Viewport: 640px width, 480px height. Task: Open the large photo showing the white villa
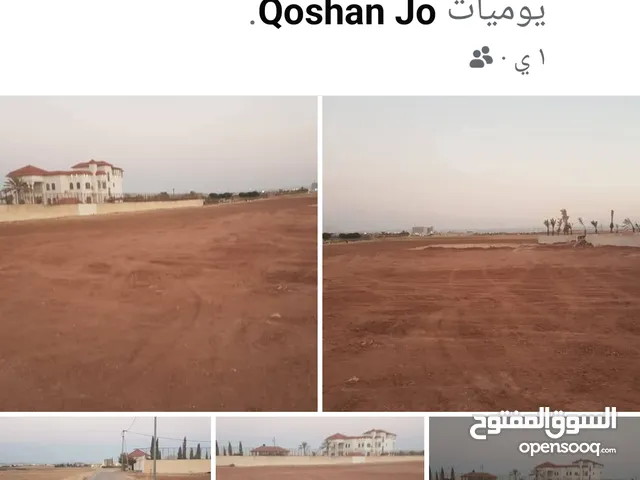tap(158, 253)
